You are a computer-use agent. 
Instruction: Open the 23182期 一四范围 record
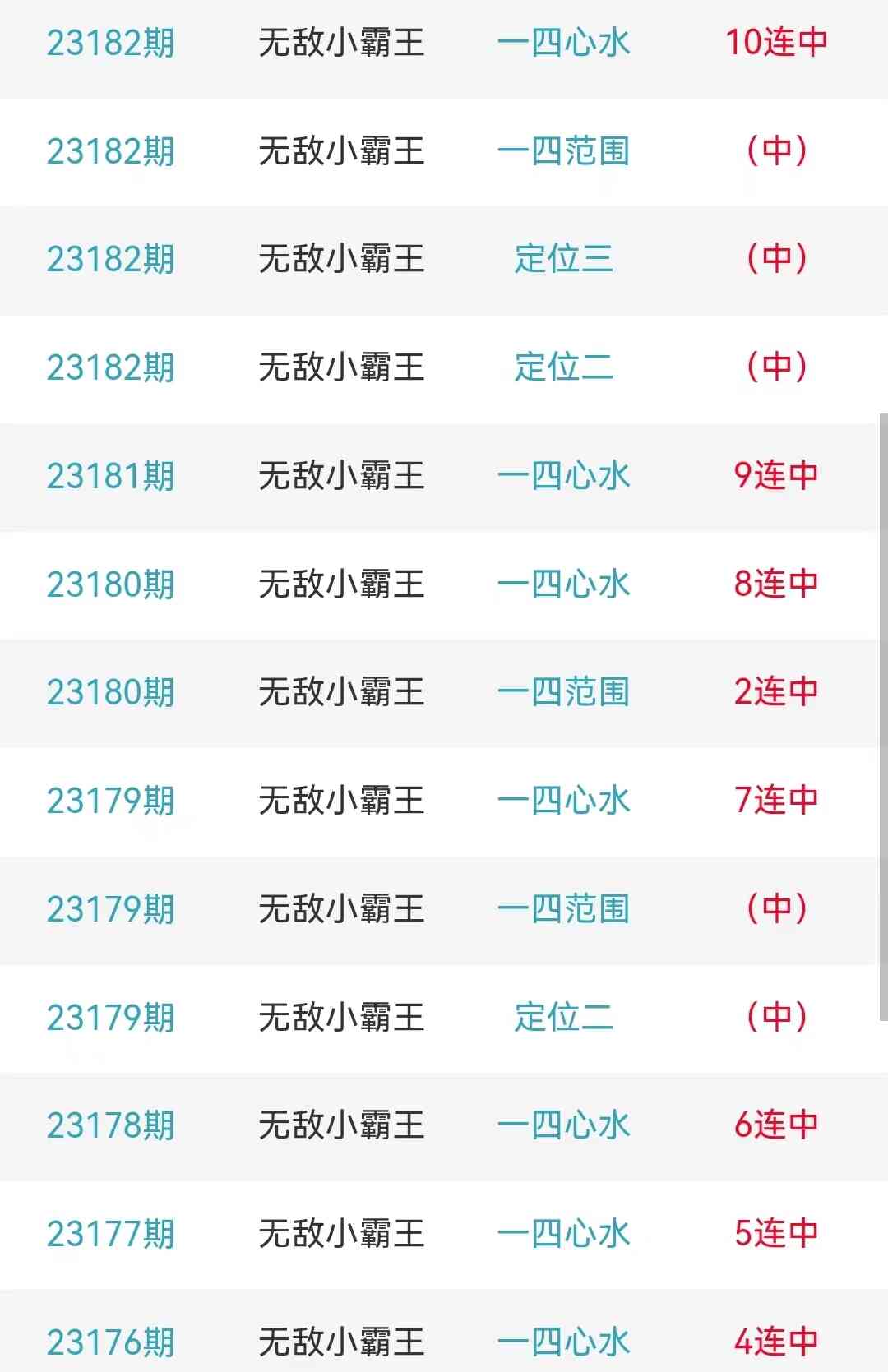[x=563, y=151]
